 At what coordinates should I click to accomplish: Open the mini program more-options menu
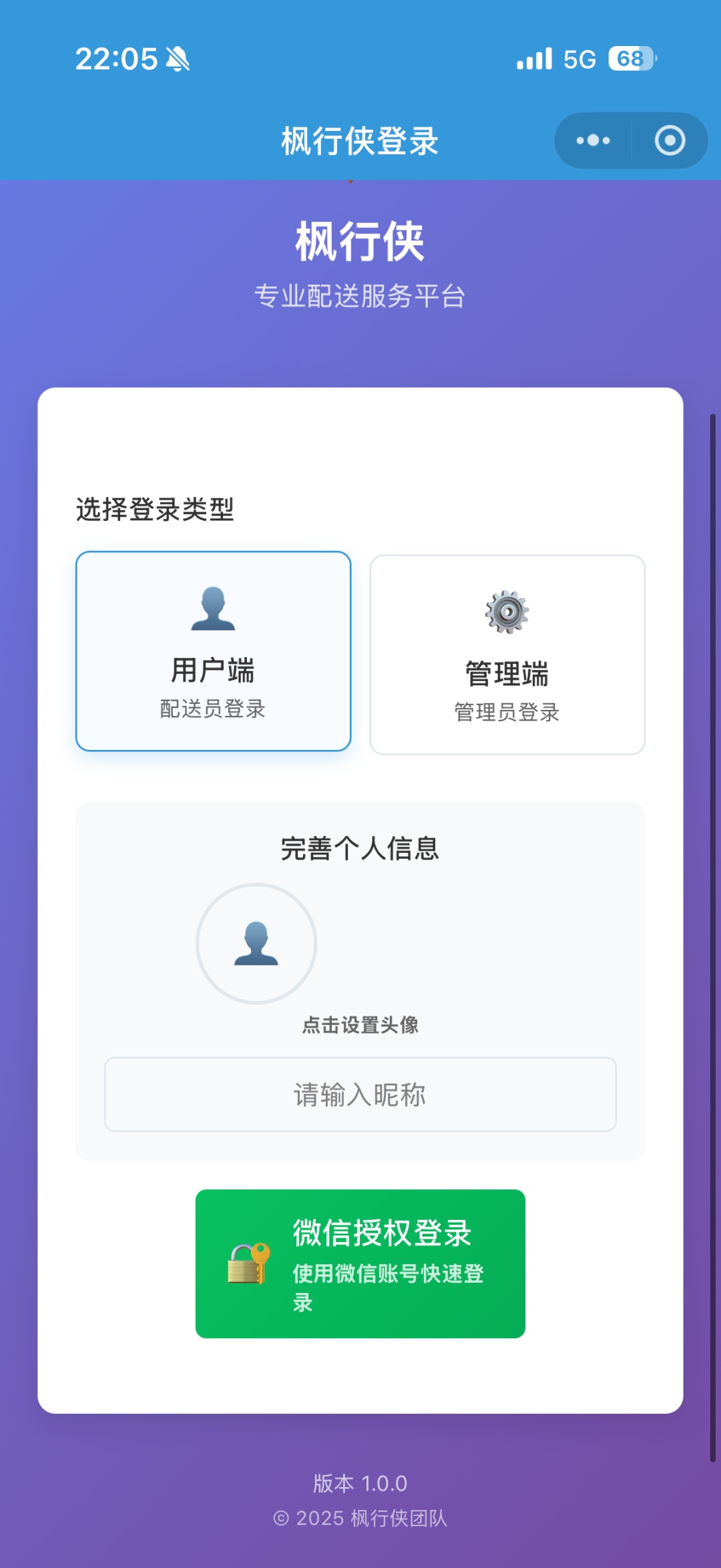593,141
